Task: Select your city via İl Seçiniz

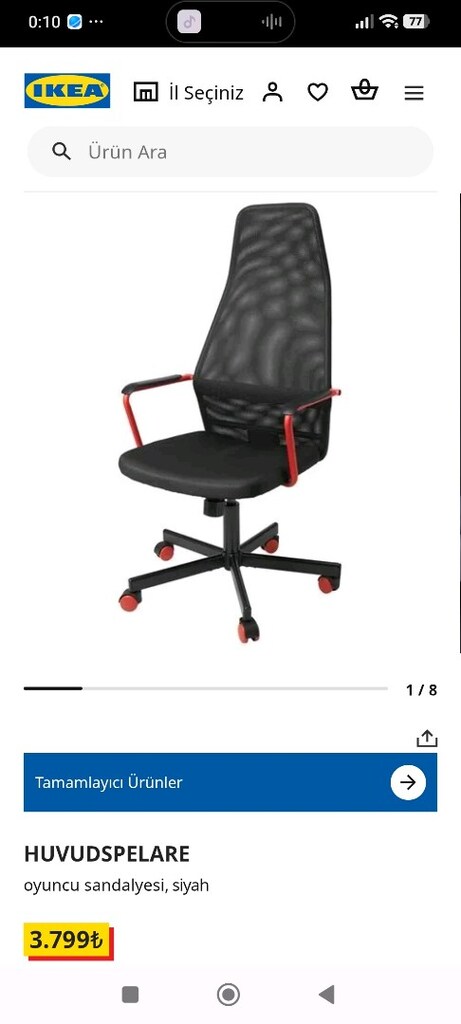Action: (188, 92)
